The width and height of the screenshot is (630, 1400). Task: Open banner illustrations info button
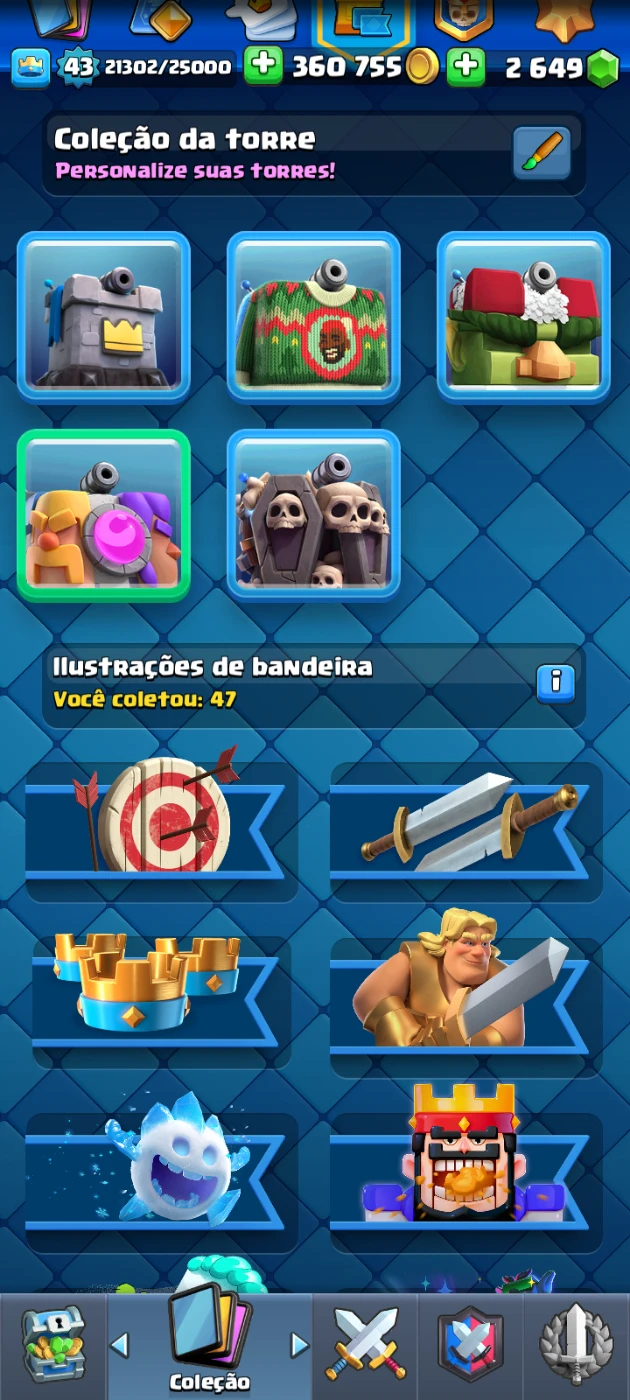coord(556,682)
